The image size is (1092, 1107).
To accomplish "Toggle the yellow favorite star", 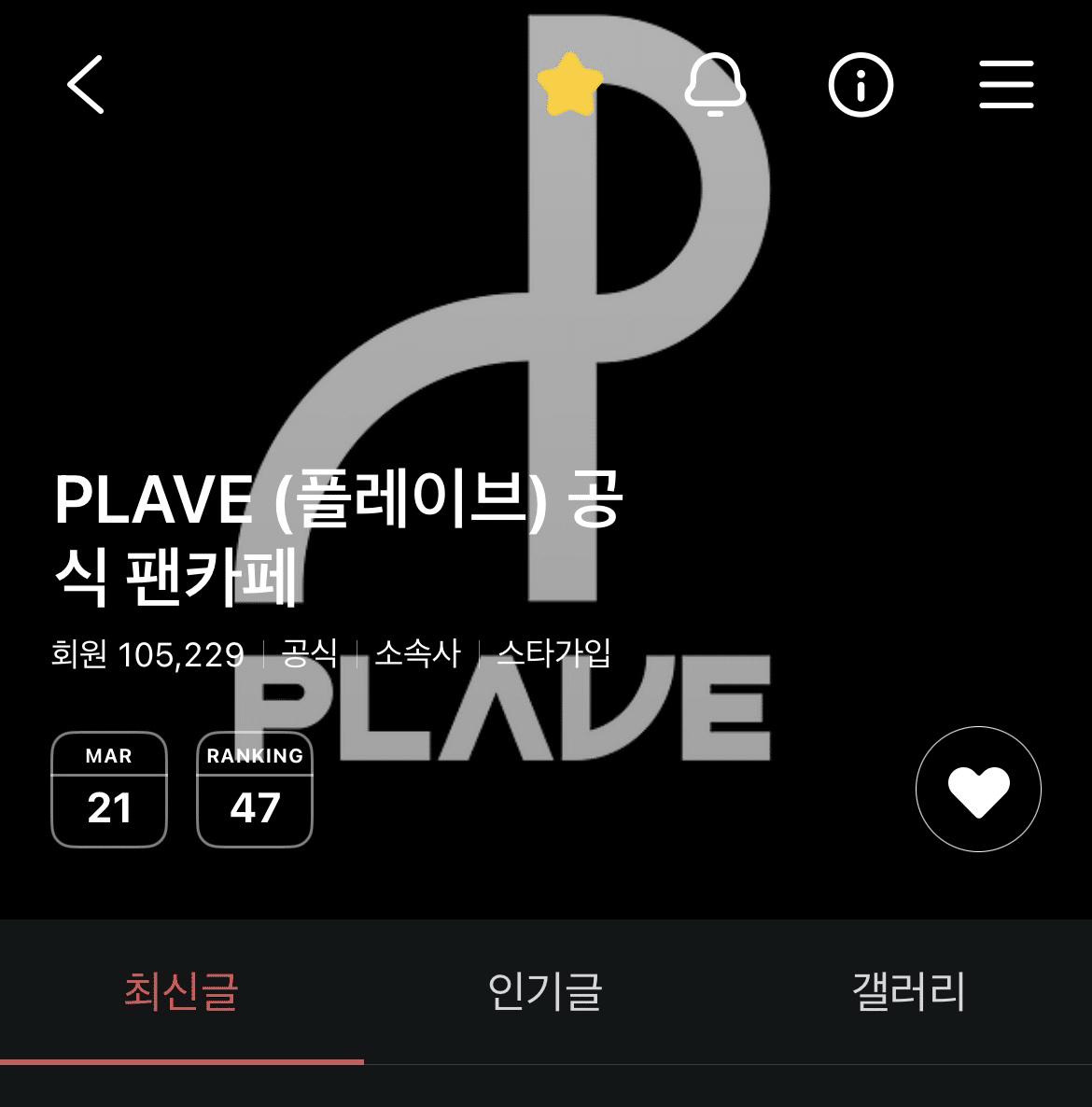I will pyautogui.click(x=569, y=86).
